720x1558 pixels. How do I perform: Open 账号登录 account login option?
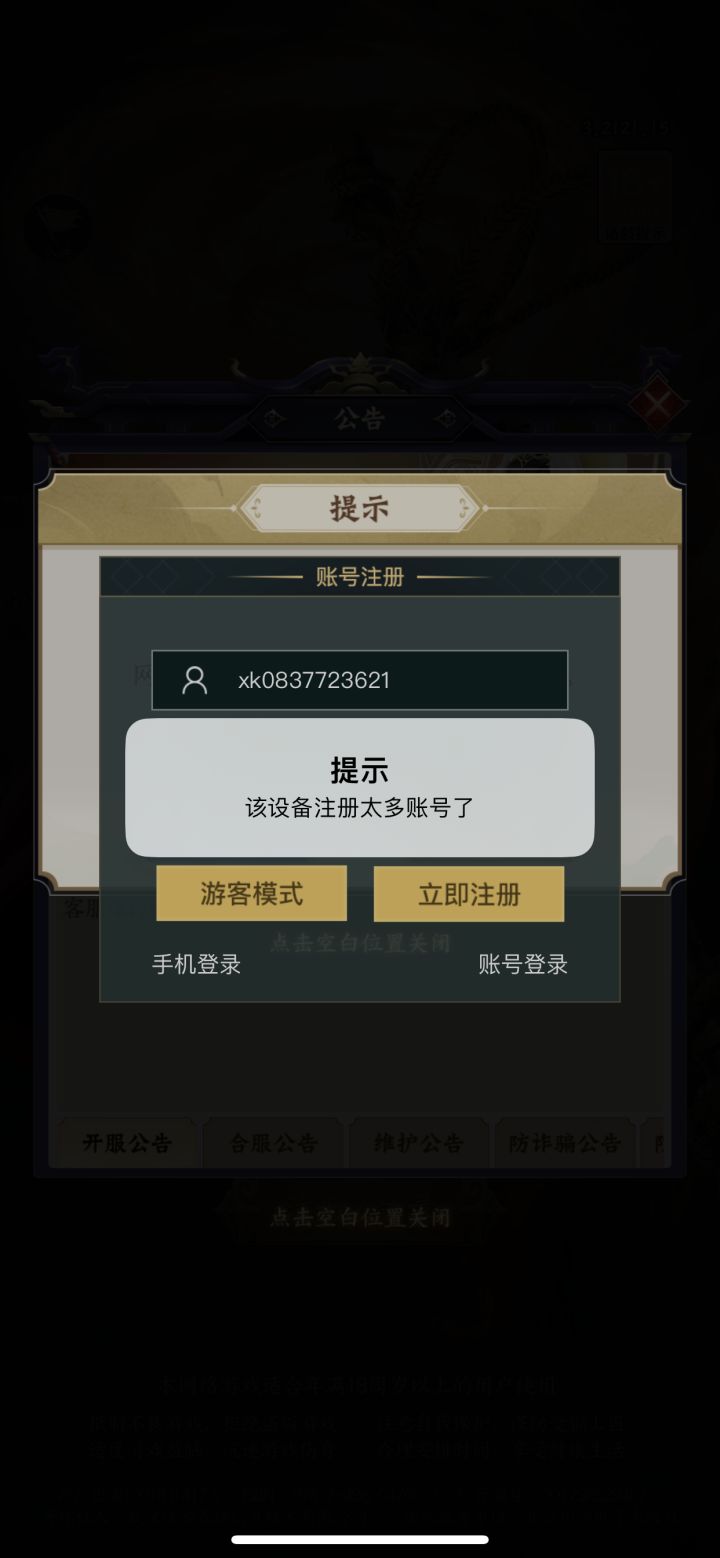click(x=521, y=965)
